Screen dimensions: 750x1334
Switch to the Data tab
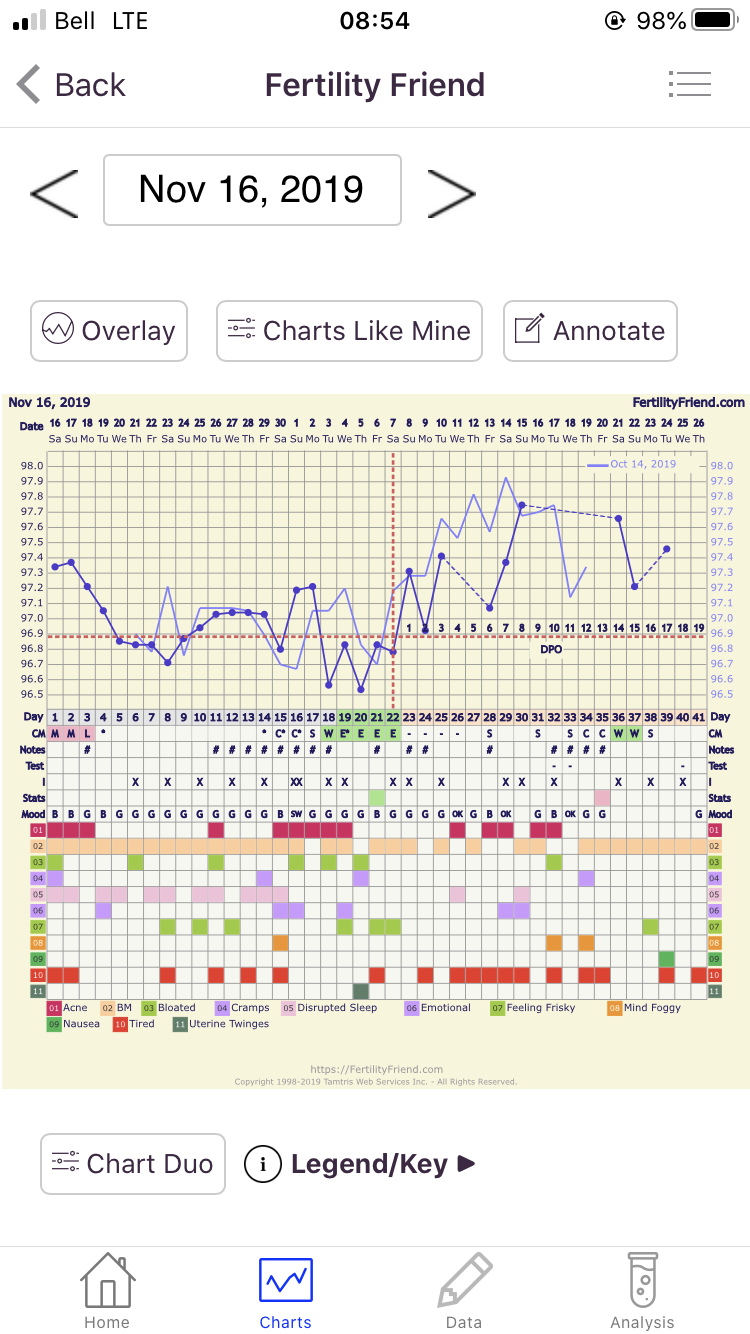pos(464,1291)
